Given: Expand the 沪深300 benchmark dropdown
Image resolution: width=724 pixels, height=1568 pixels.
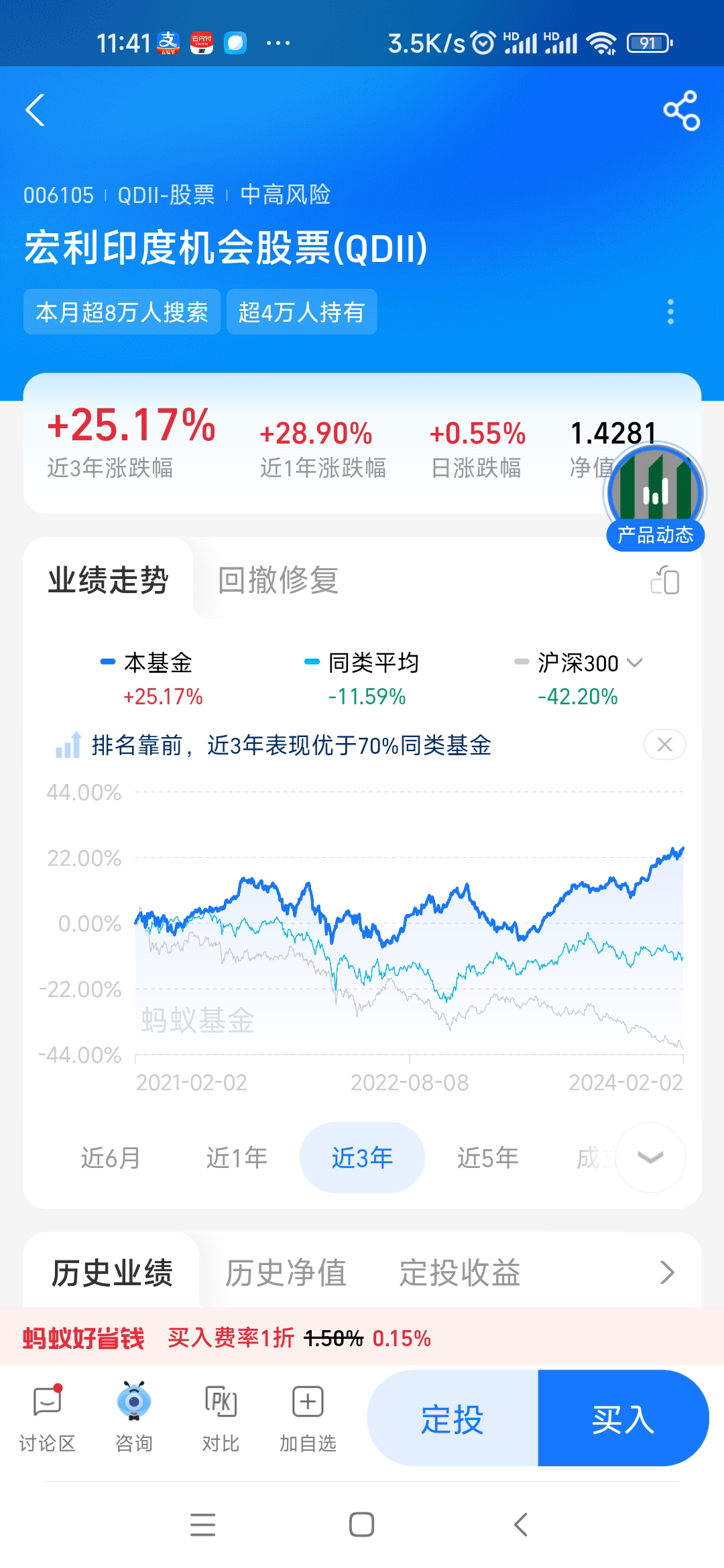Looking at the screenshot, I should (x=634, y=663).
